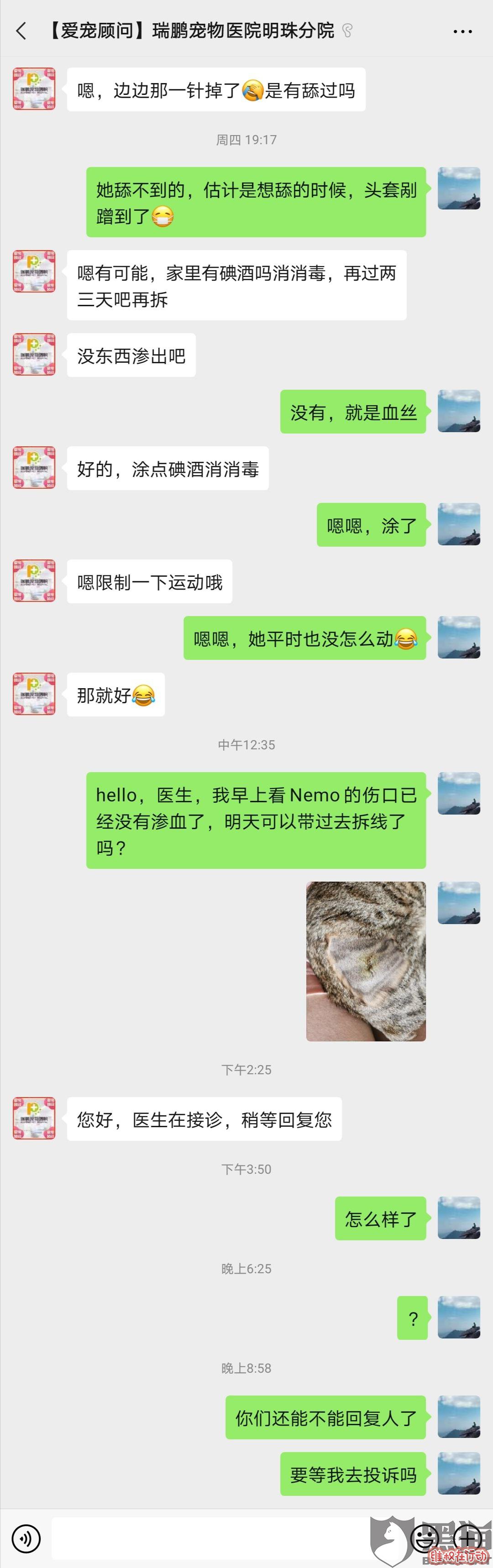View the sent cat wound photo

click(366, 961)
